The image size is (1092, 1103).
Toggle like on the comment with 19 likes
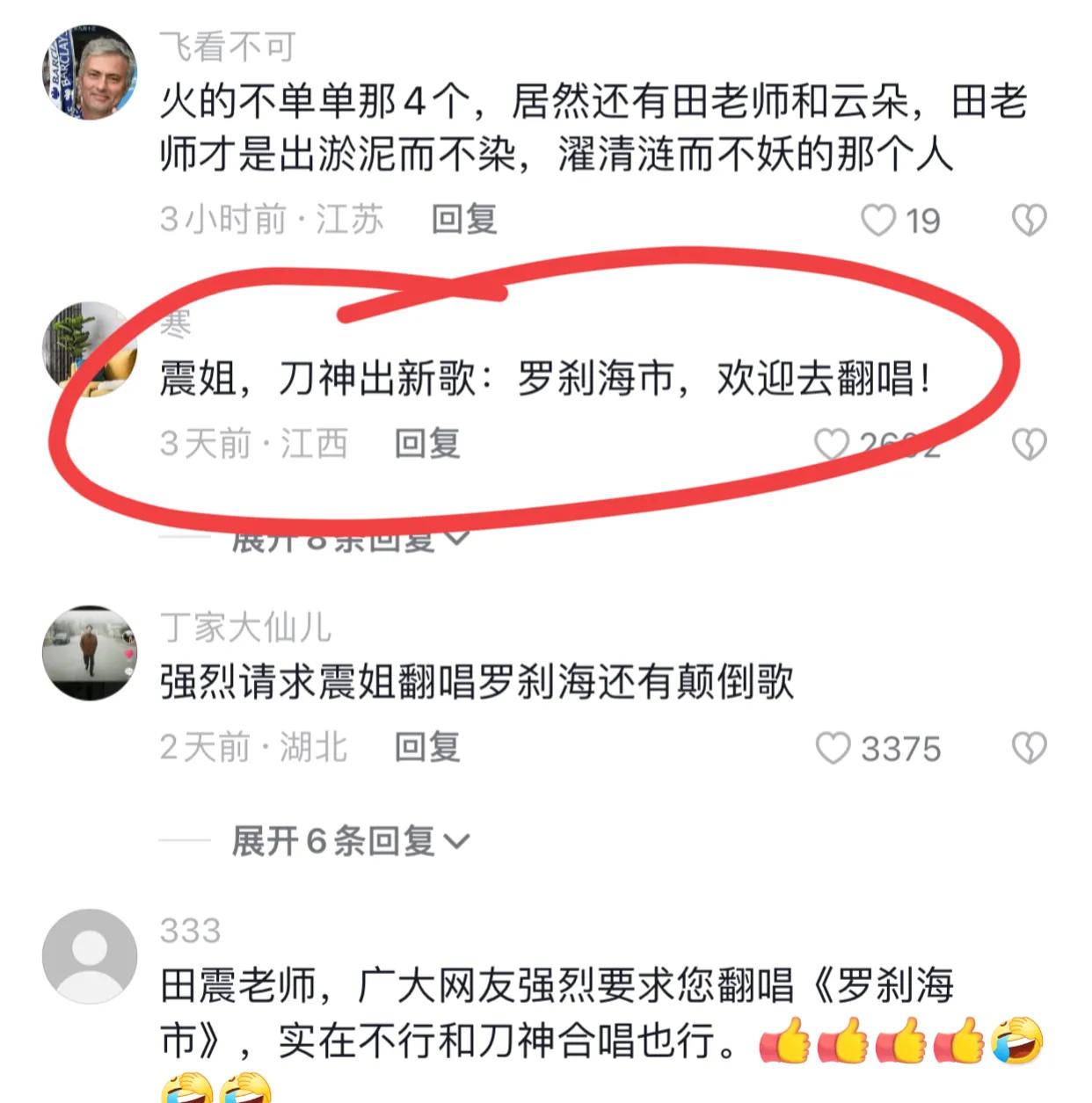[x=879, y=221]
